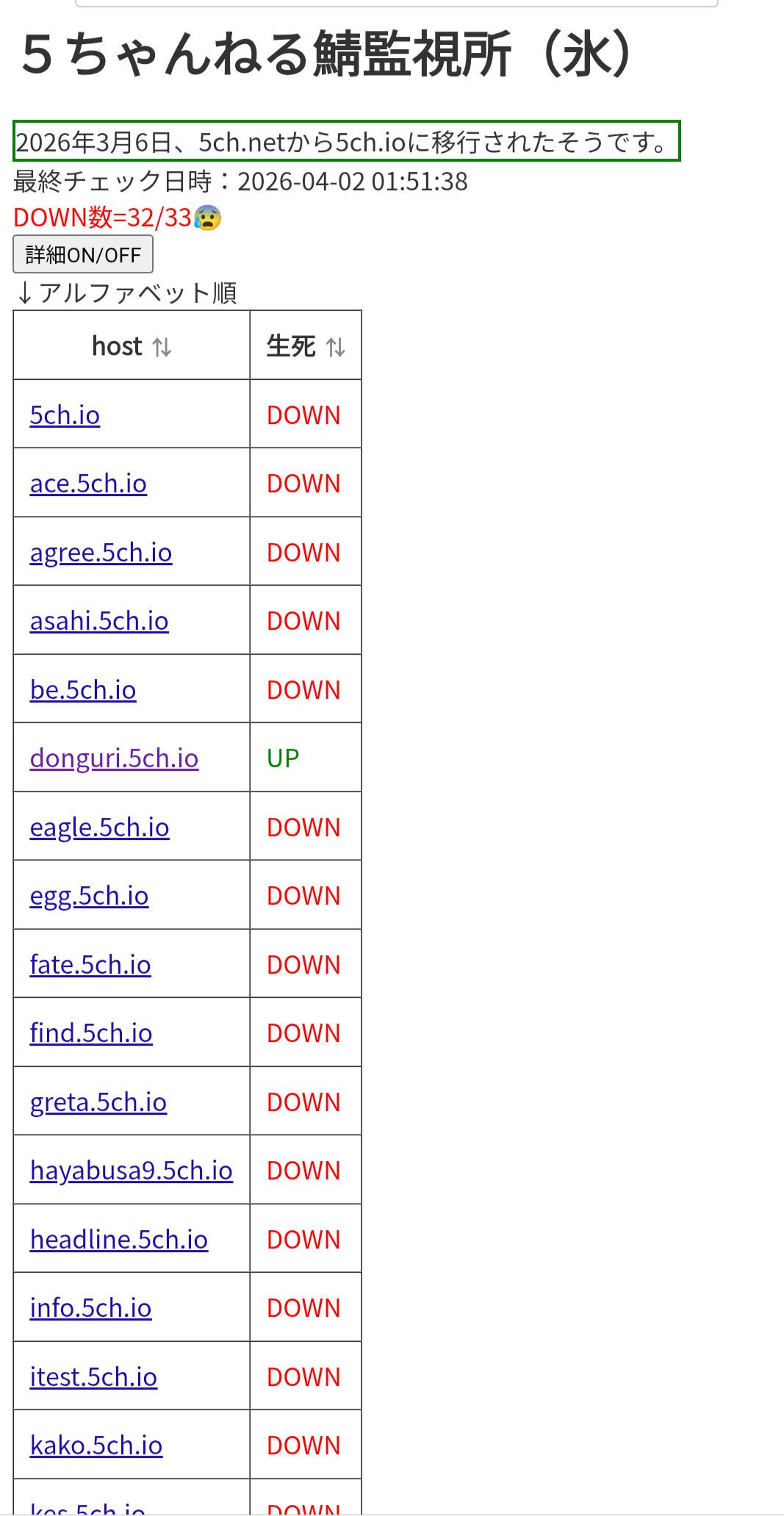Go to headline.5ch.io link

pos(119,1240)
